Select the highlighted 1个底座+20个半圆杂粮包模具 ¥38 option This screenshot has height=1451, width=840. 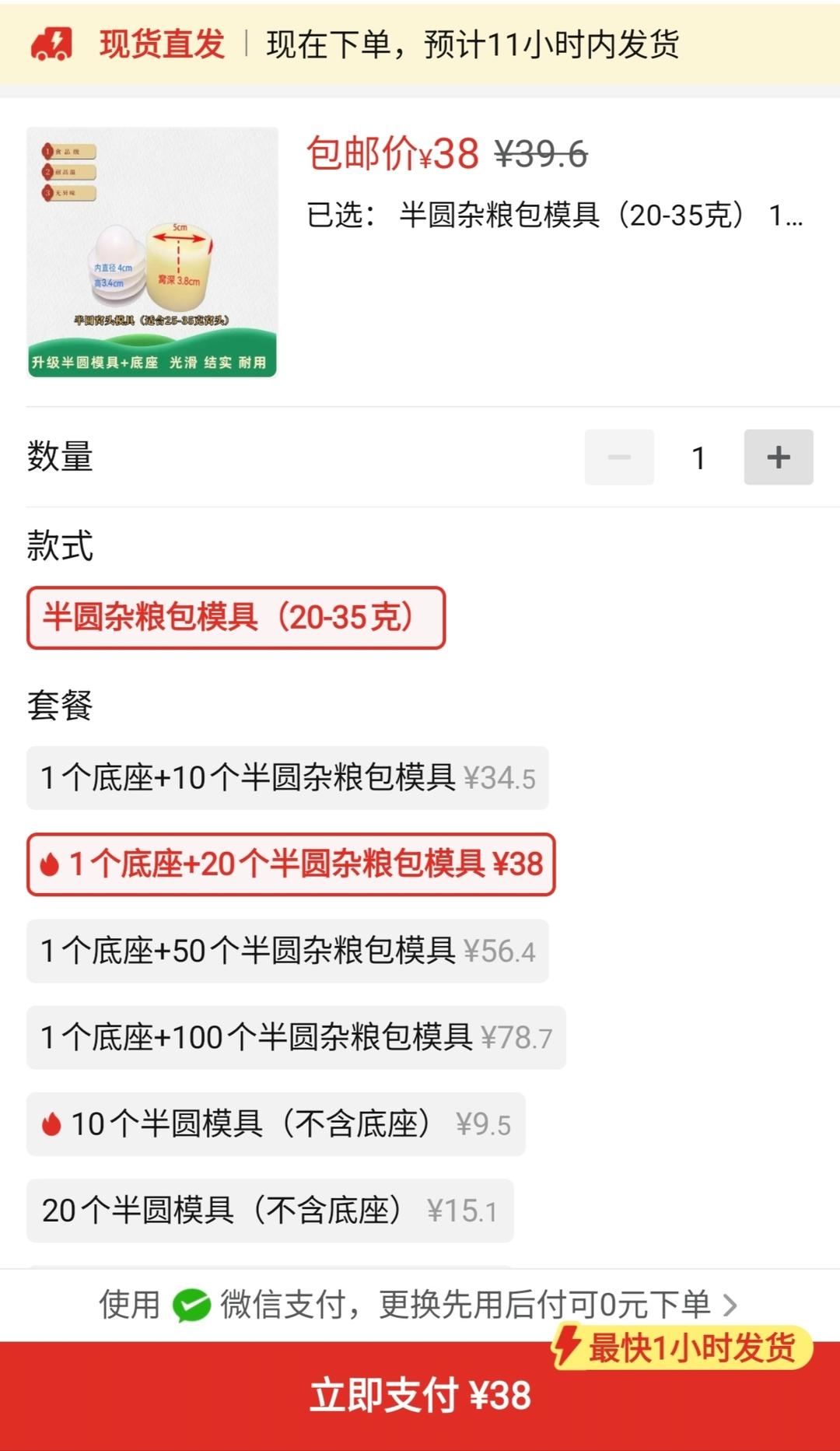point(290,864)
